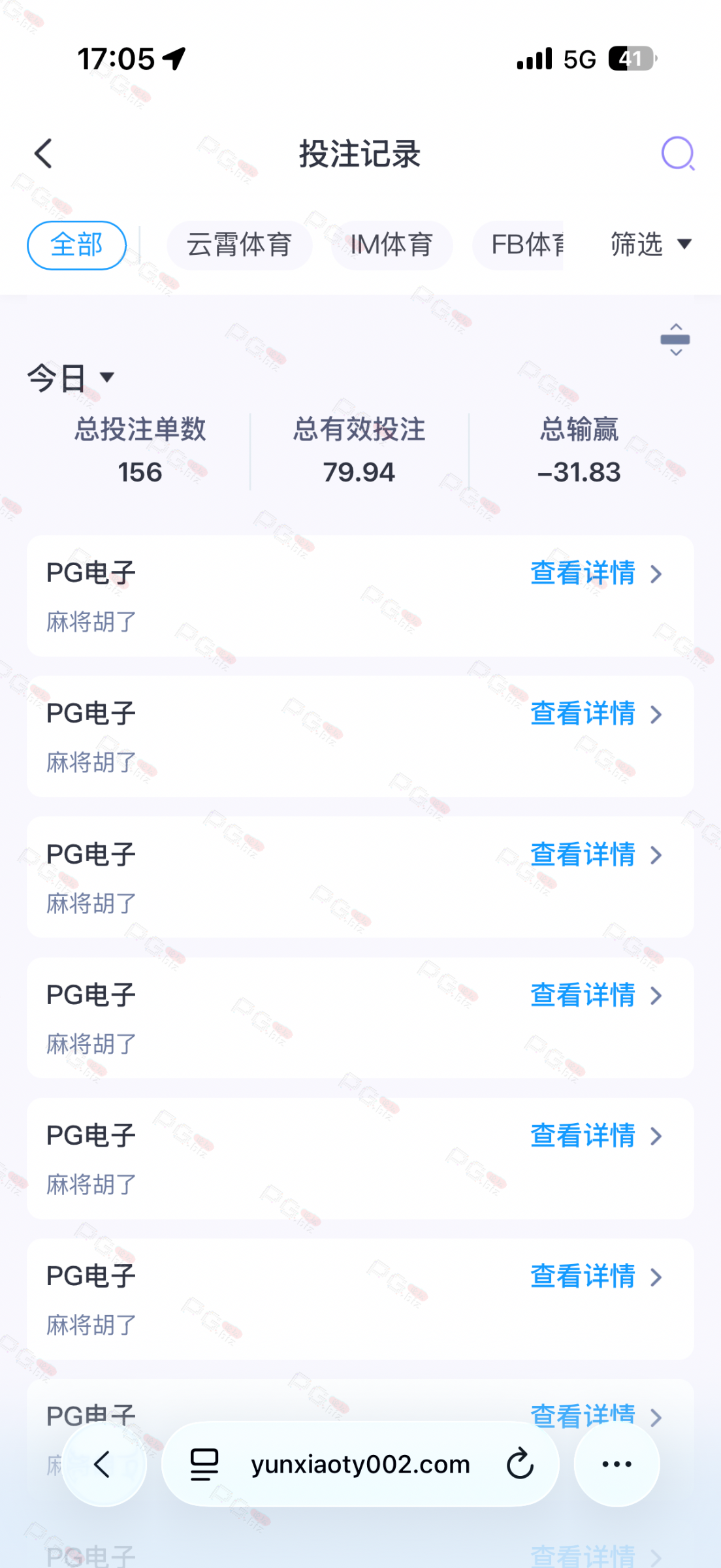
Task: Collapse the summary with the expand/collapse icon
Action: click(x=675, y=339)
